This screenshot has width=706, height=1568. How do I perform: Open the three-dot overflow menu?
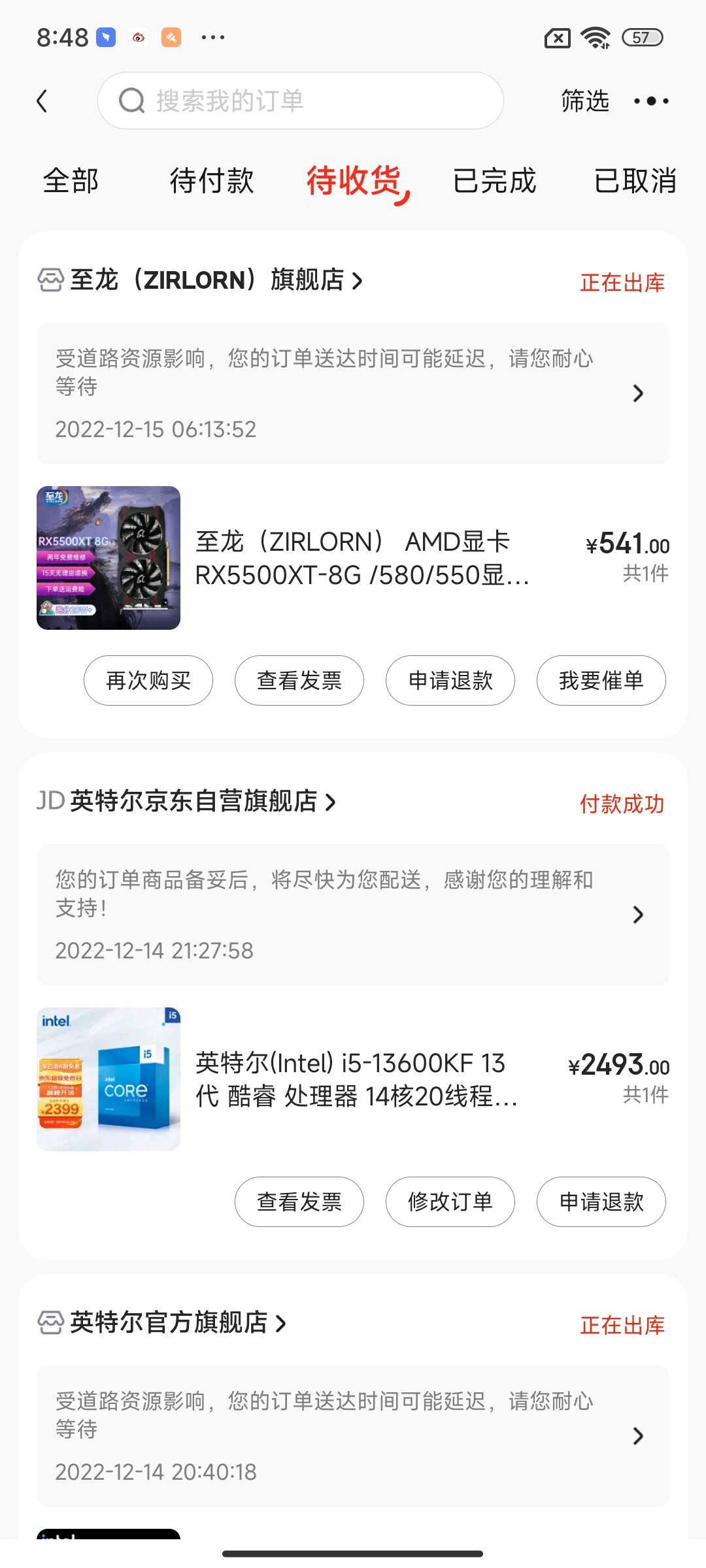coord(651,101)
